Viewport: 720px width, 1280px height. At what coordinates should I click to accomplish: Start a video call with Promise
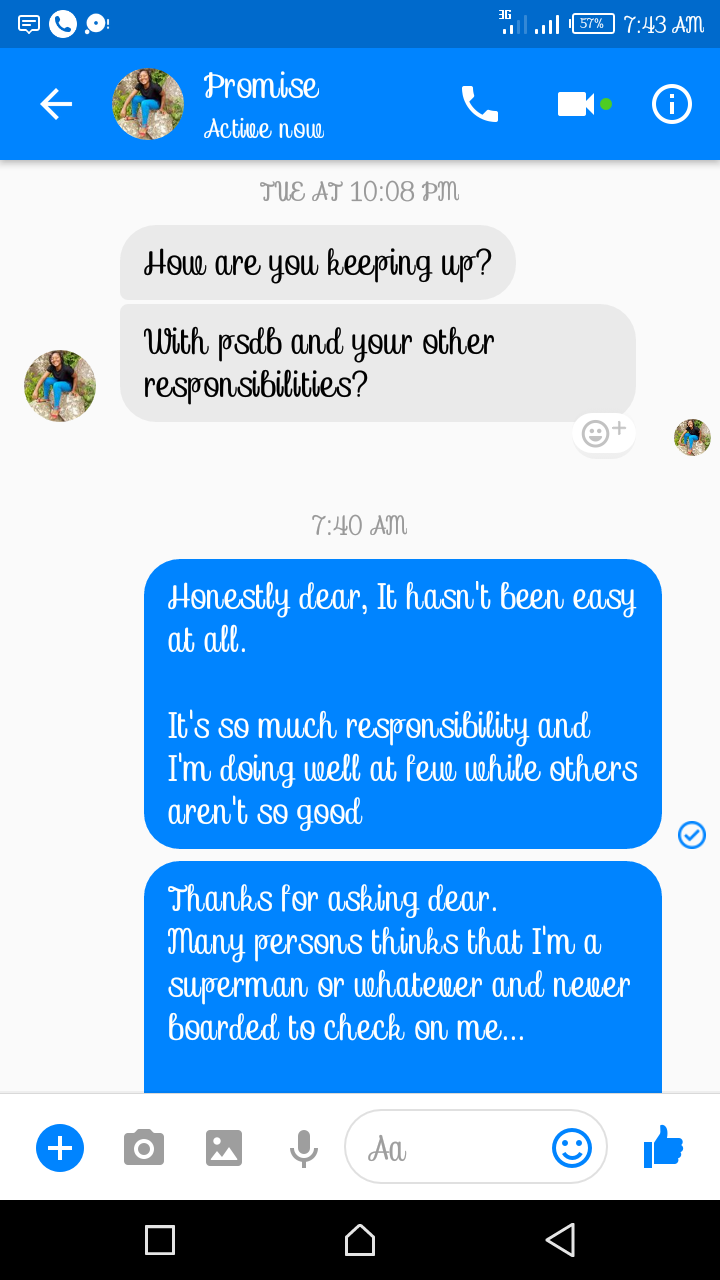coord(576,104)
